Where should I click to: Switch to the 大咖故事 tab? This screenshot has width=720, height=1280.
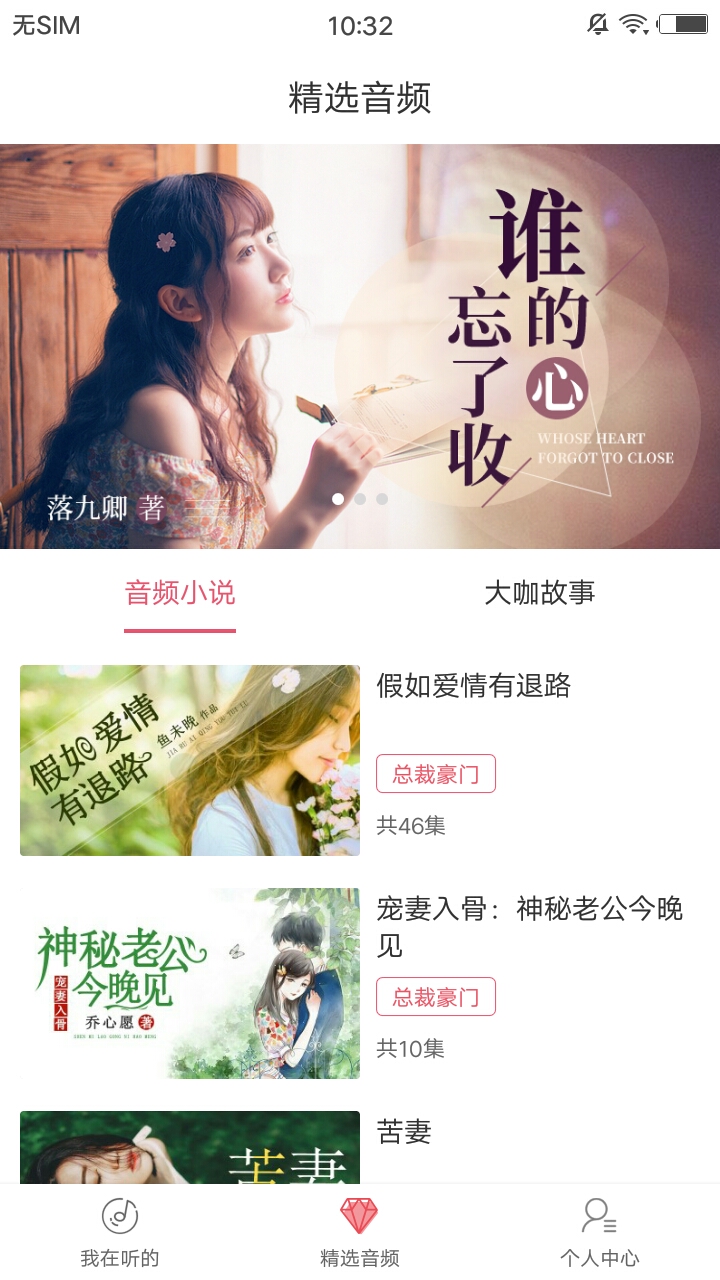coord(540,592)
